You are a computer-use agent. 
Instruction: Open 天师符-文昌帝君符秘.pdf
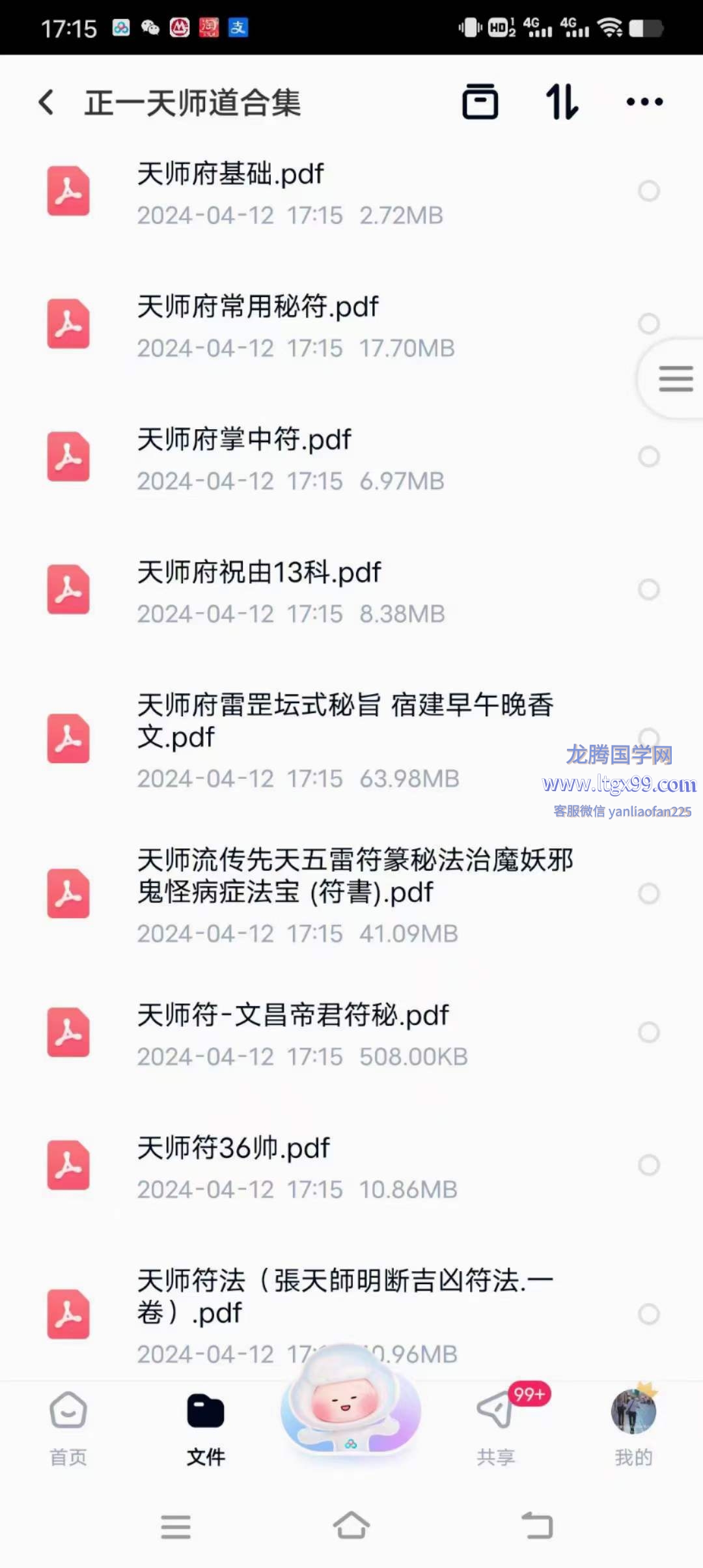coord(293,1016)
